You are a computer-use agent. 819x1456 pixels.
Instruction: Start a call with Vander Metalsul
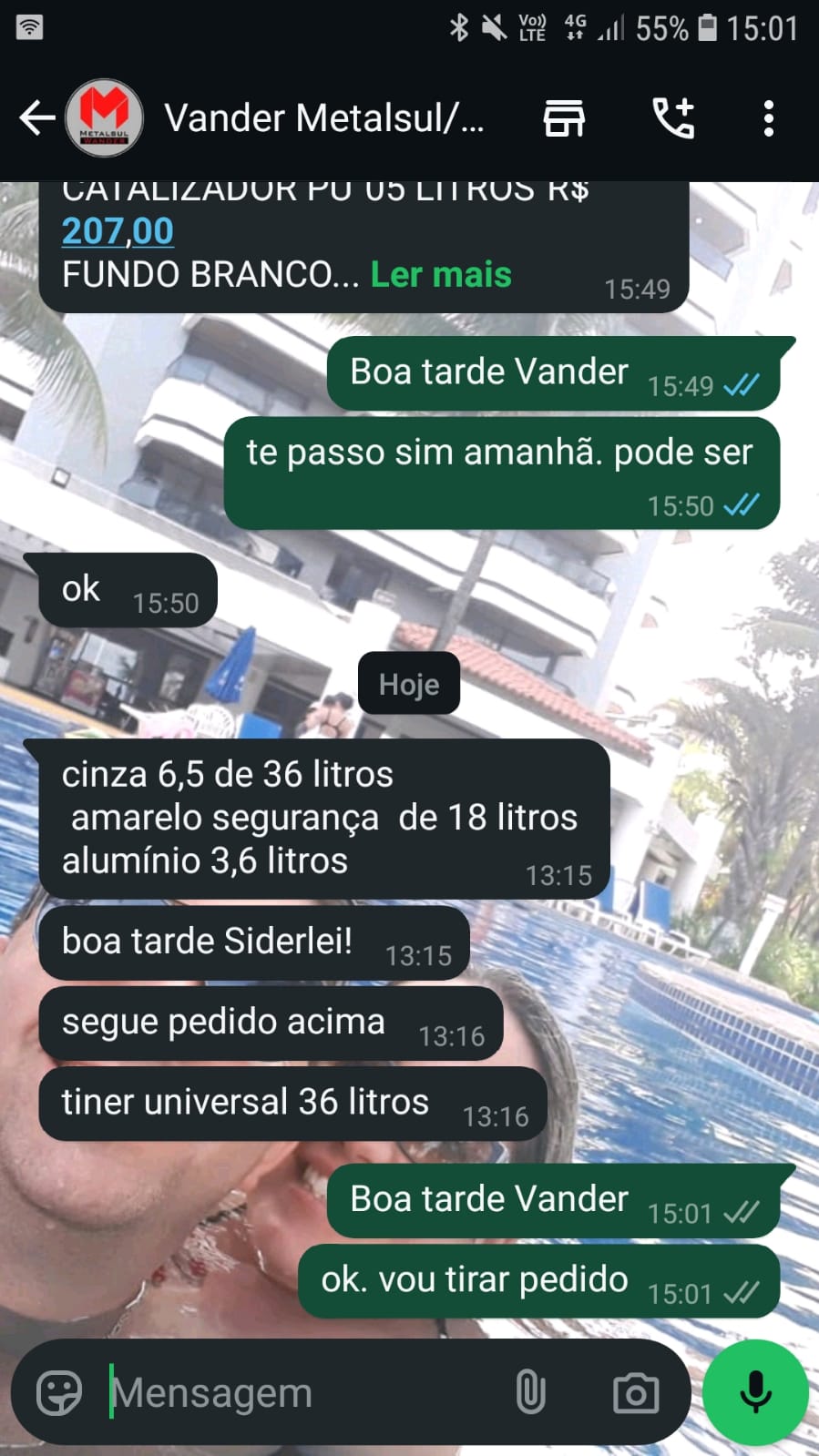coord(674,118)
